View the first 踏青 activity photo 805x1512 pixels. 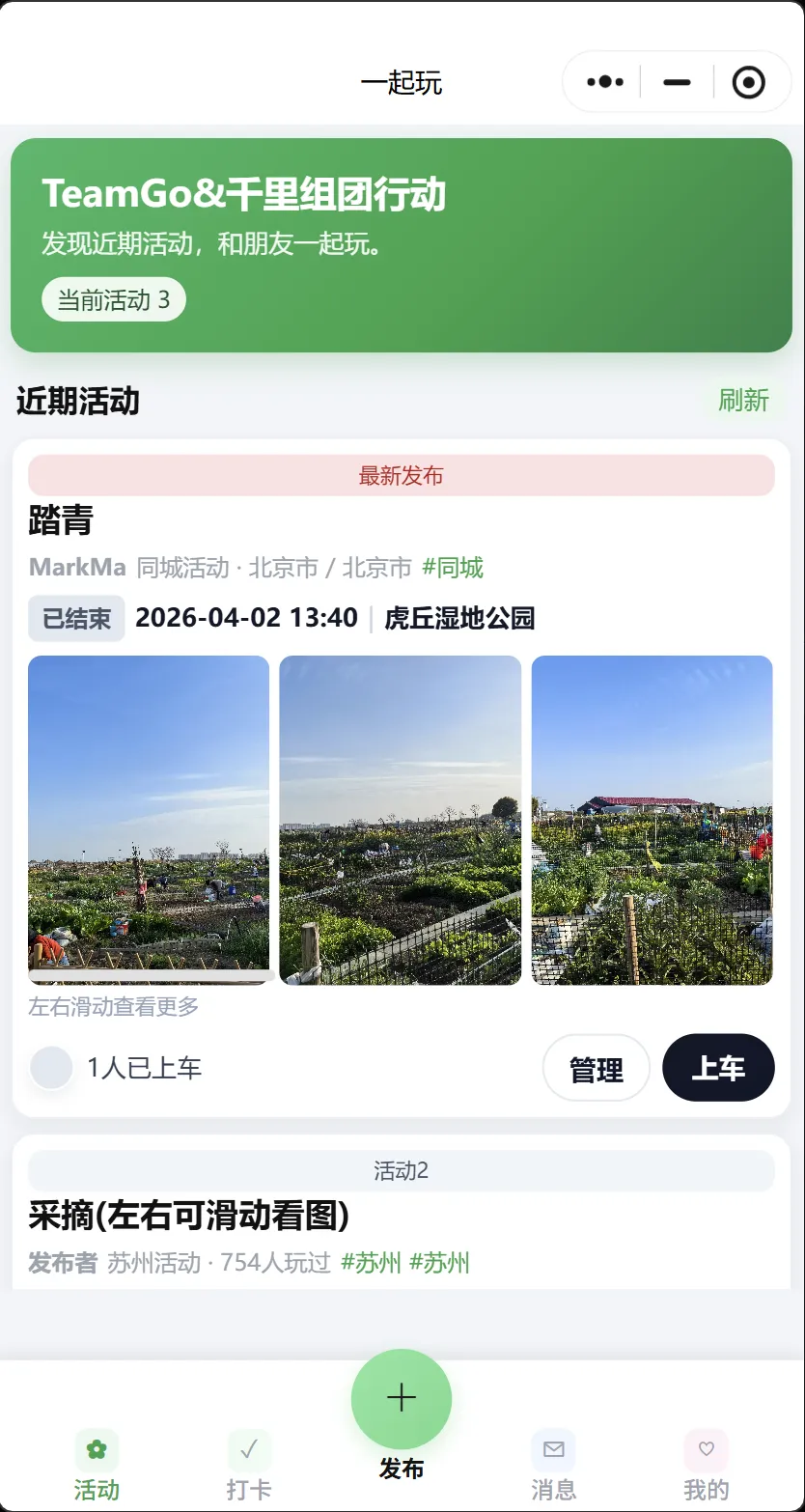pyautogui.click(x=149, y=820)
